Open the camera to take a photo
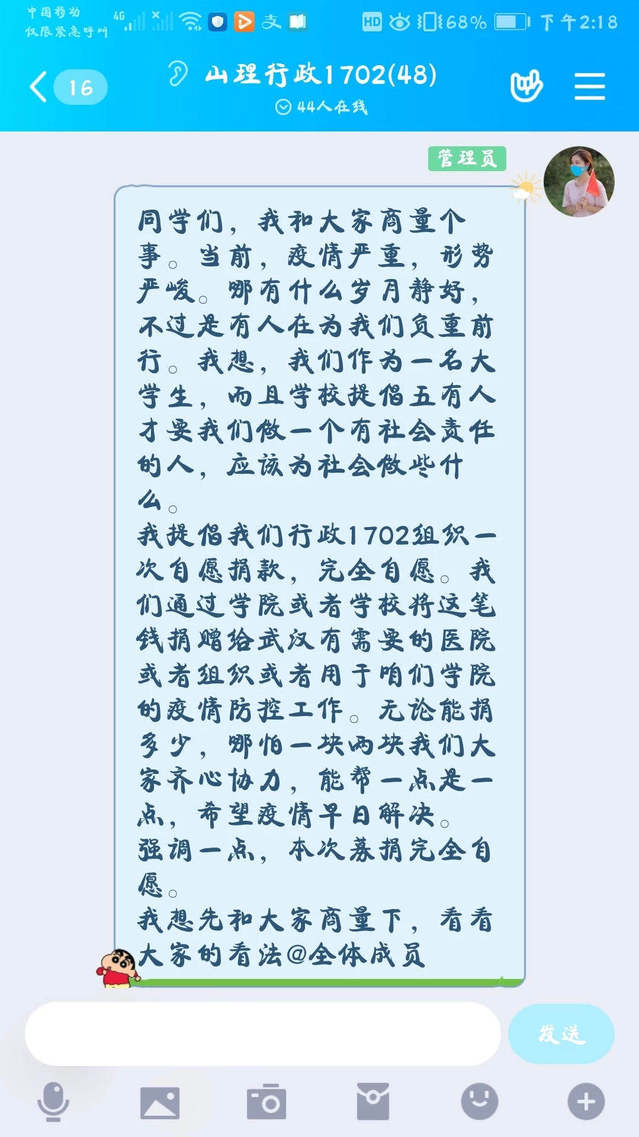639x1137 pixels. click(x=266, y=1102)
